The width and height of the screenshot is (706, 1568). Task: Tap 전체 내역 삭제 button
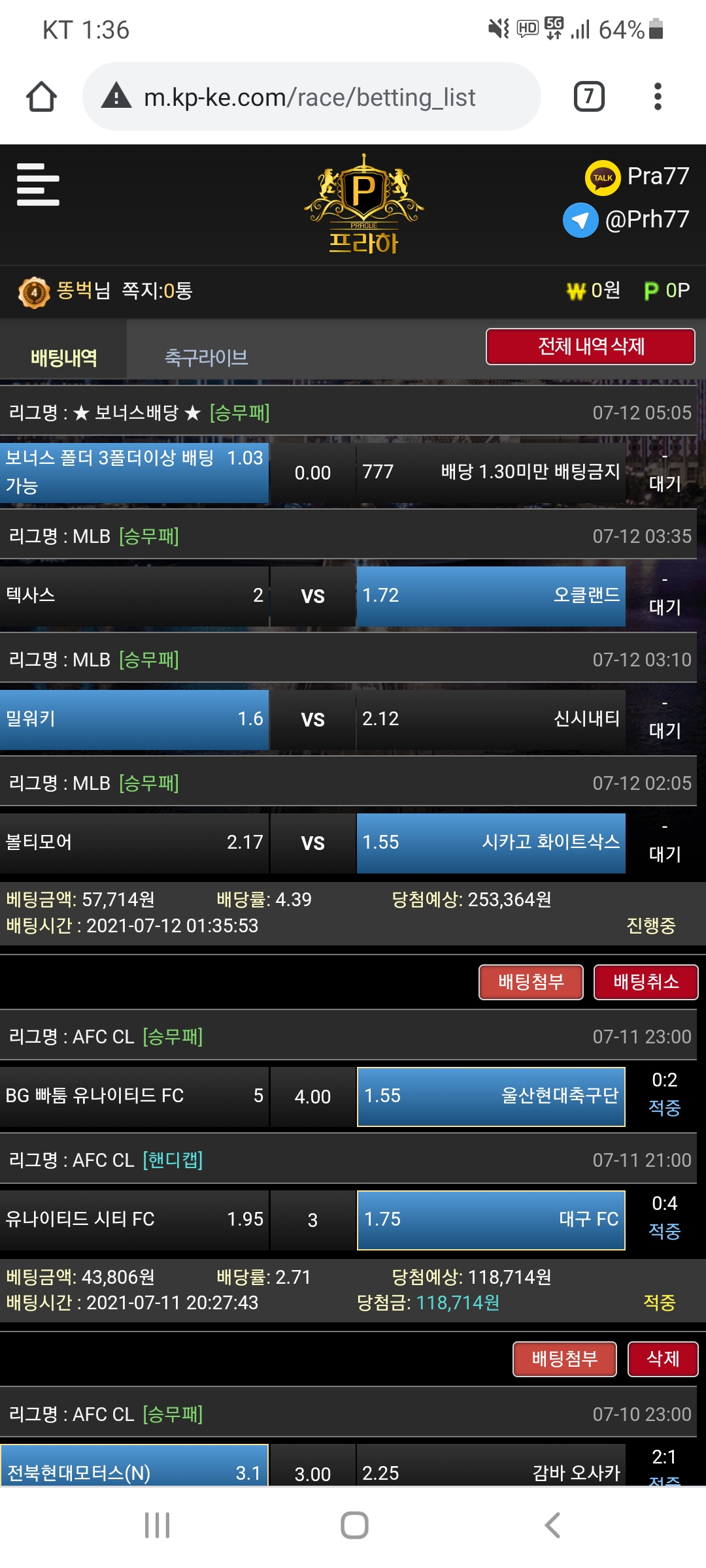point(590,346)
